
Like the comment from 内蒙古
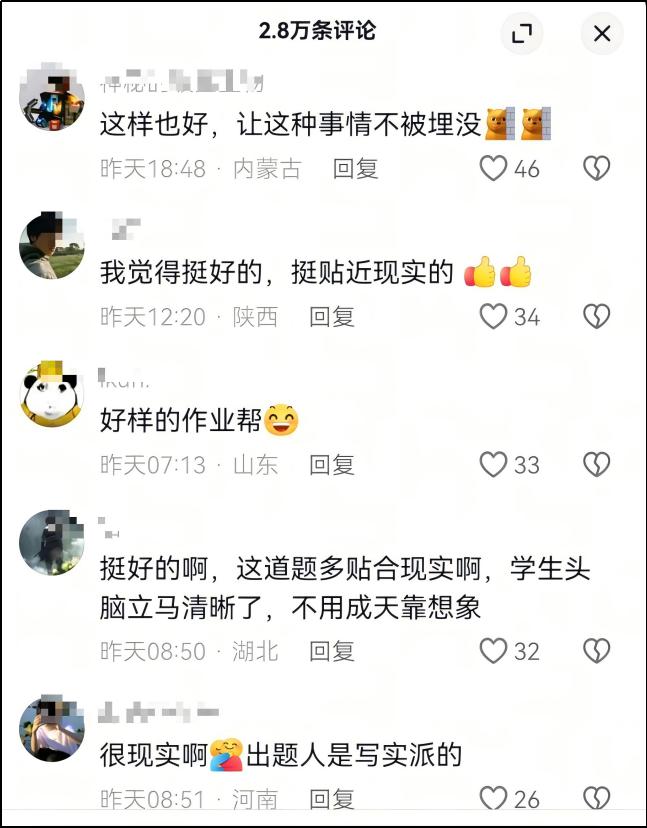coord(494,169)
